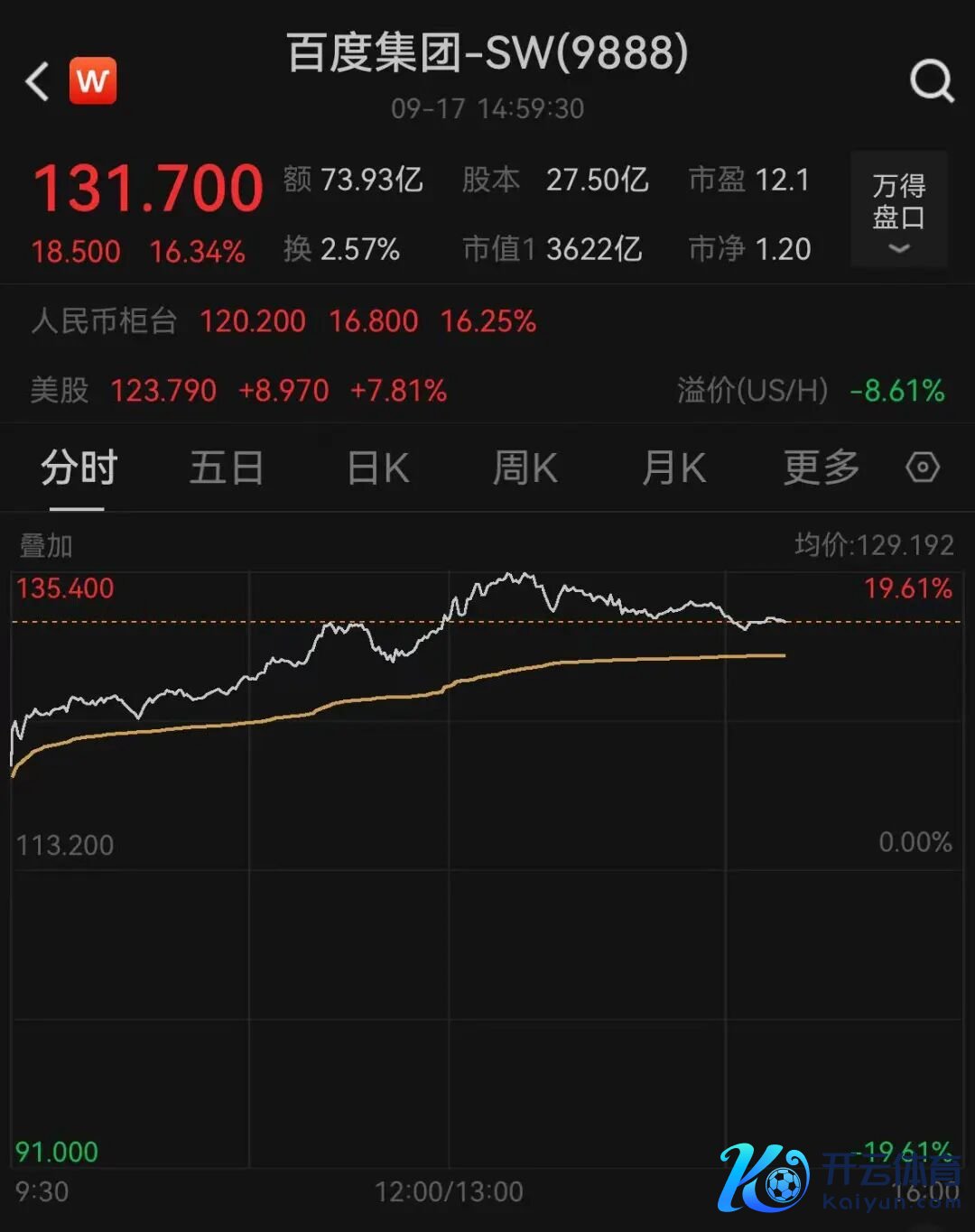Image resolution: width=975 pixels, height=1232 pixels.
Task: Switch to the 分时 chart tab
Action: (x=79, y=468)
